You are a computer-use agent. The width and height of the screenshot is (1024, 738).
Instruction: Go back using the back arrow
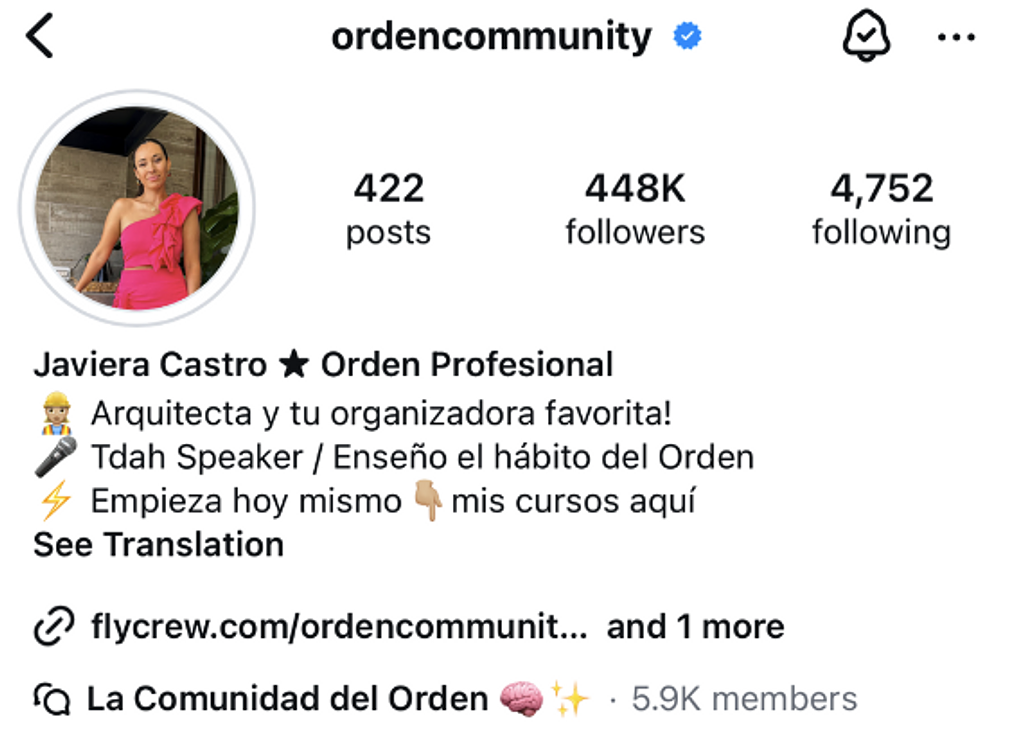(x=40, y=38)
